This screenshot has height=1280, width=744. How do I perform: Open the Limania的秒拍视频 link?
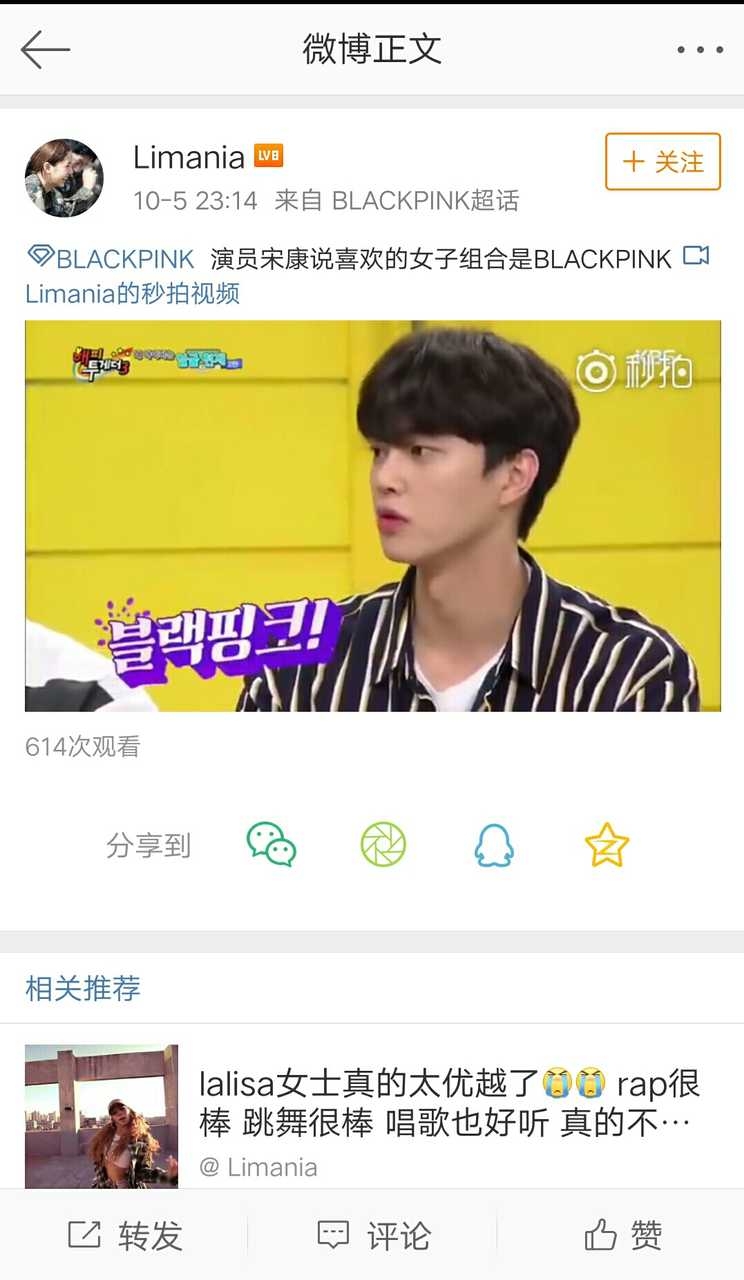point(132,294)
